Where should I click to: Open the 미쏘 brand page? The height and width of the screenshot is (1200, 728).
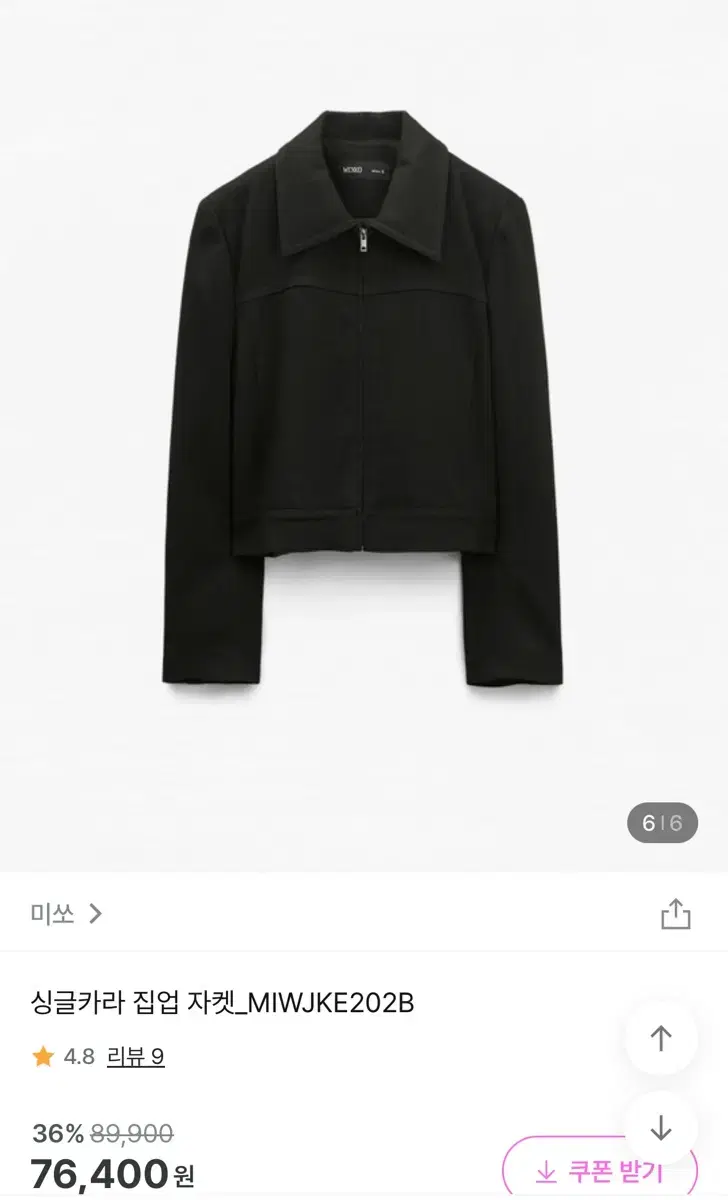pos(66,913)
